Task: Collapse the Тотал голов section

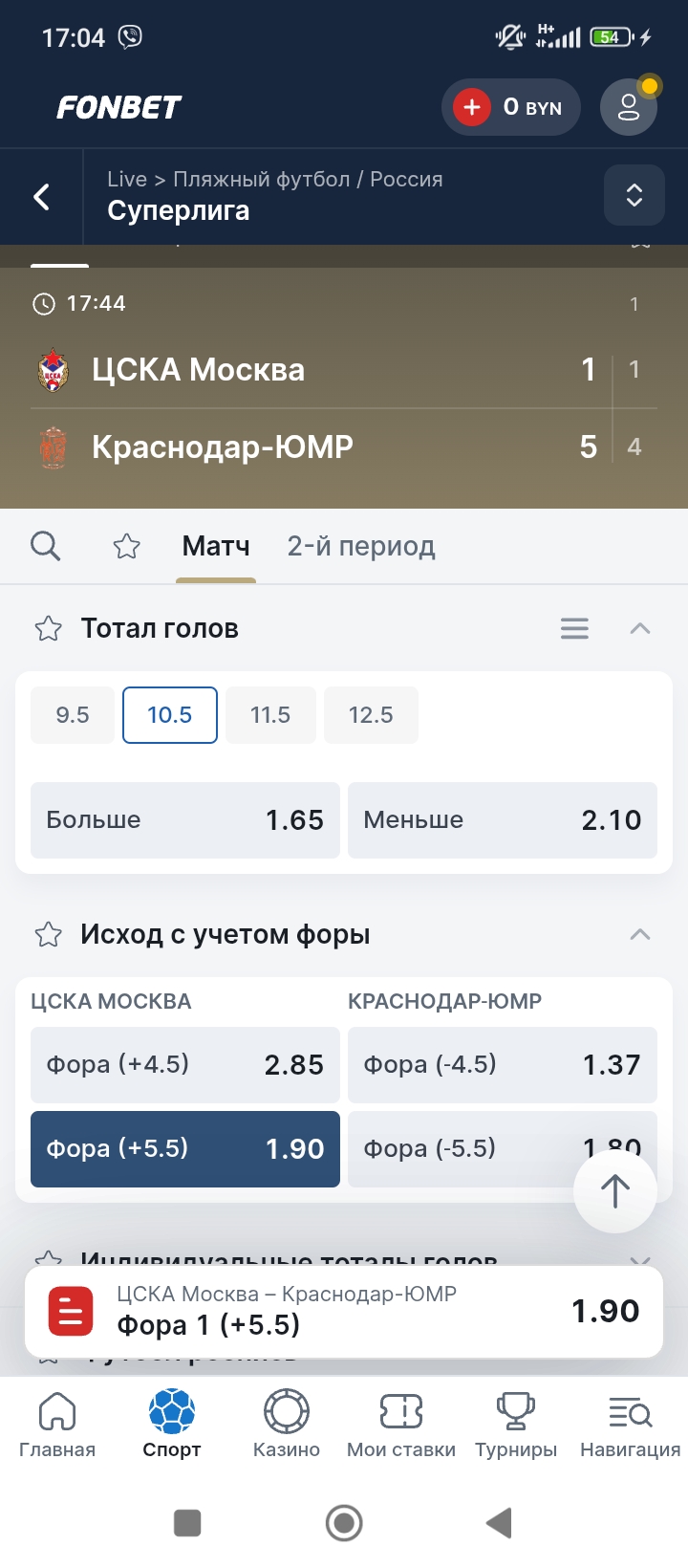Action: (640, 628)
